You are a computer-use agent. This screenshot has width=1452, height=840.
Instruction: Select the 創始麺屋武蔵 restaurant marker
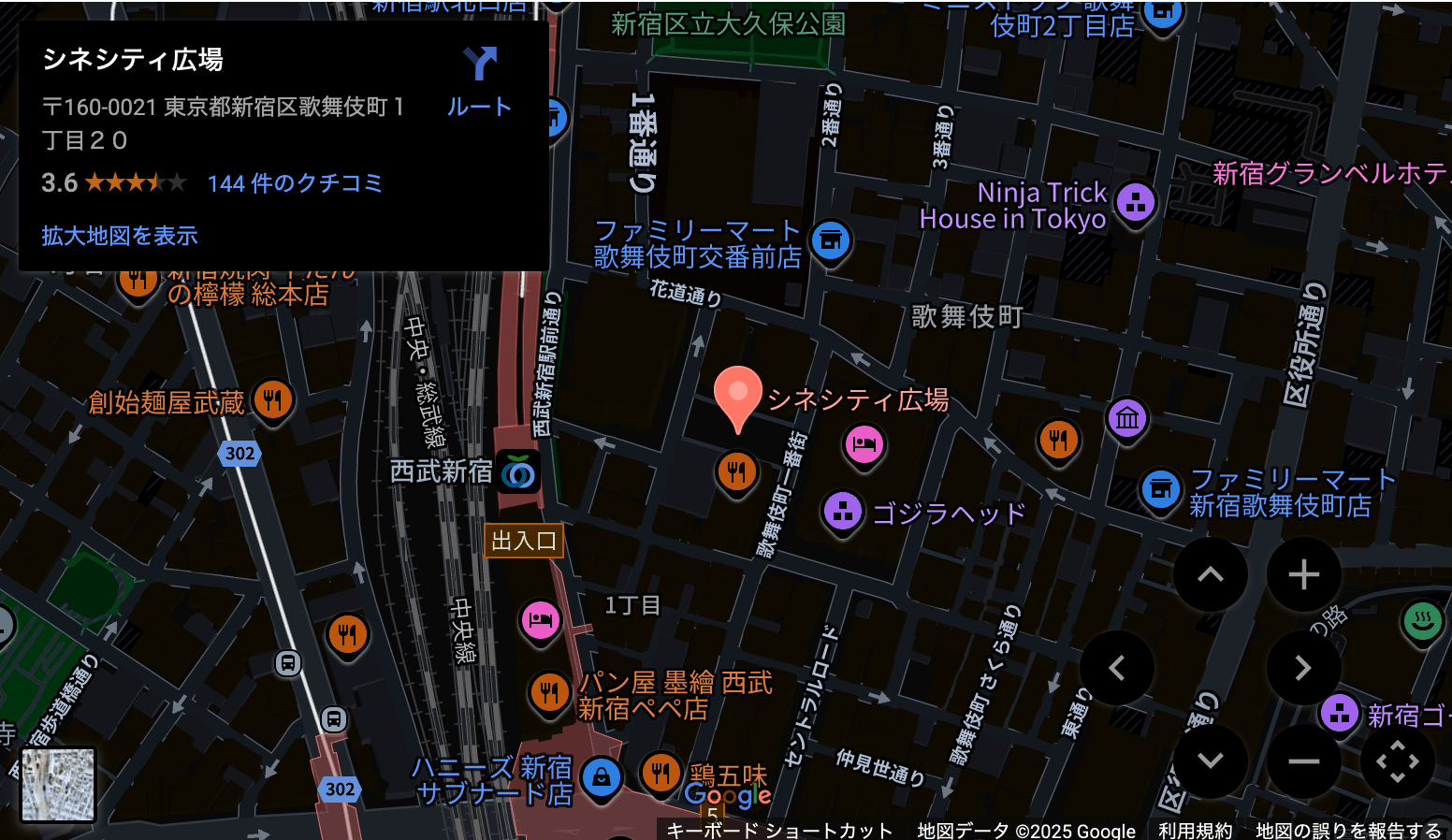pyautogui.click(x=272, y=401)
